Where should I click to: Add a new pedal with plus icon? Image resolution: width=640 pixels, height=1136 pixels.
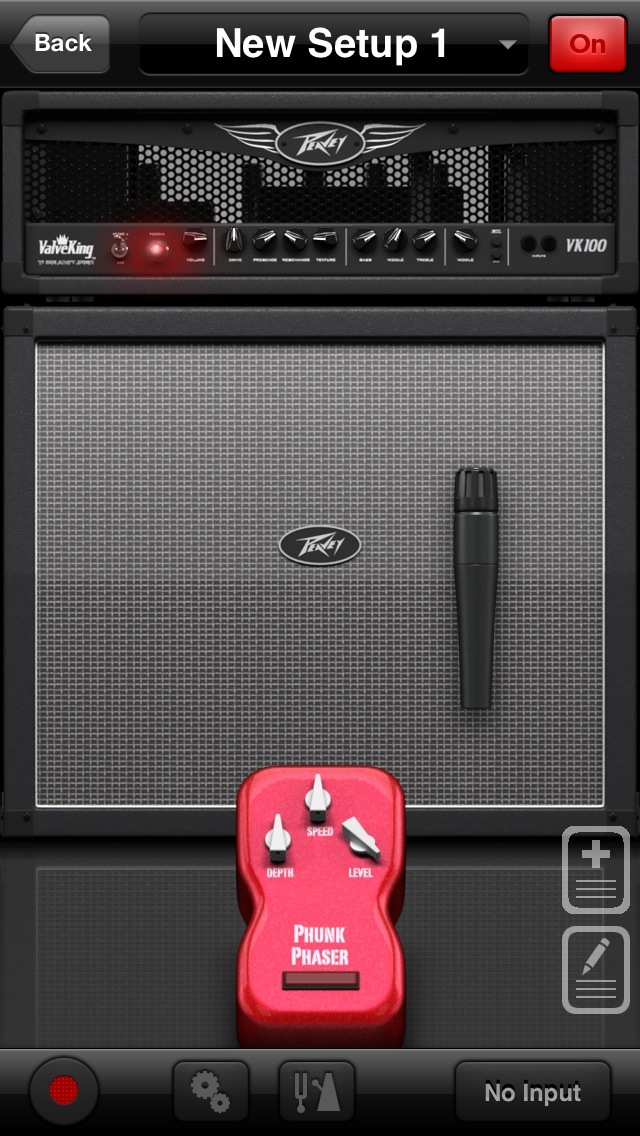(595, 869)
